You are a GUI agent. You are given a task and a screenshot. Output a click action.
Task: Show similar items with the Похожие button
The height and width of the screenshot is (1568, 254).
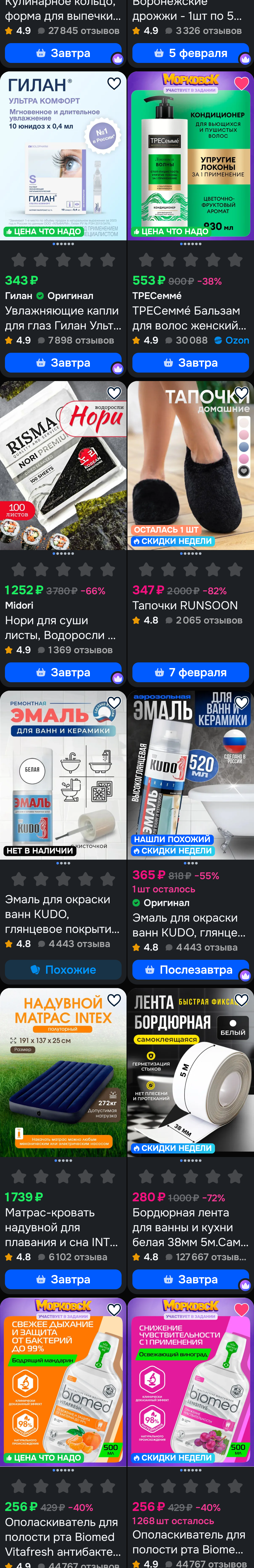[63, 970]
